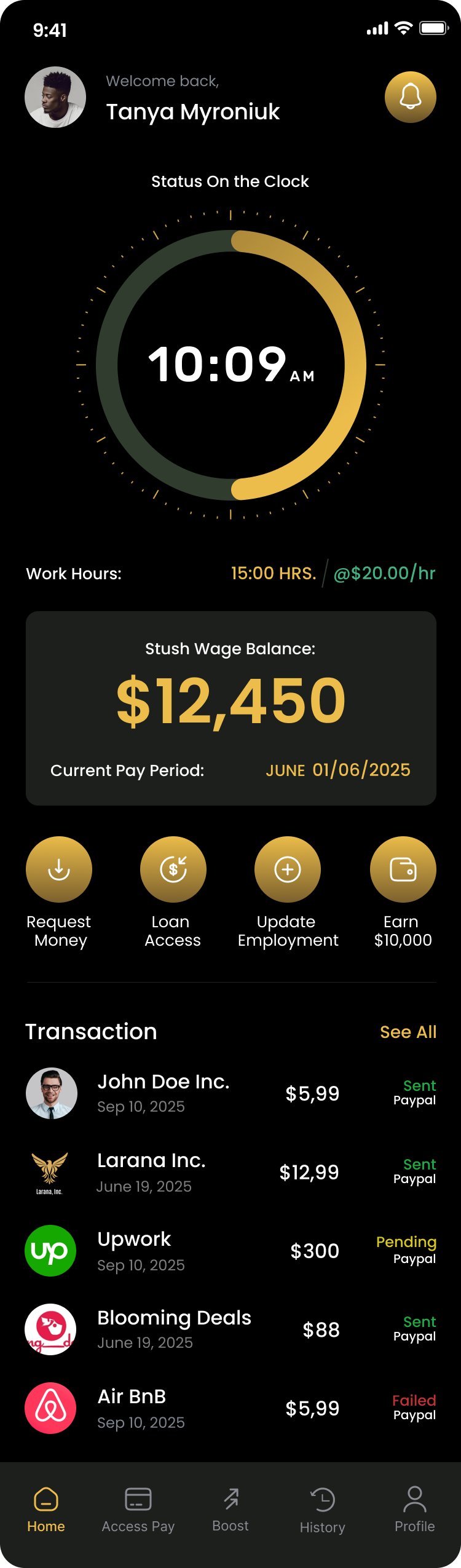
Task: Open the History tab
Action: pyautogui.click(x=323, y=1510)
